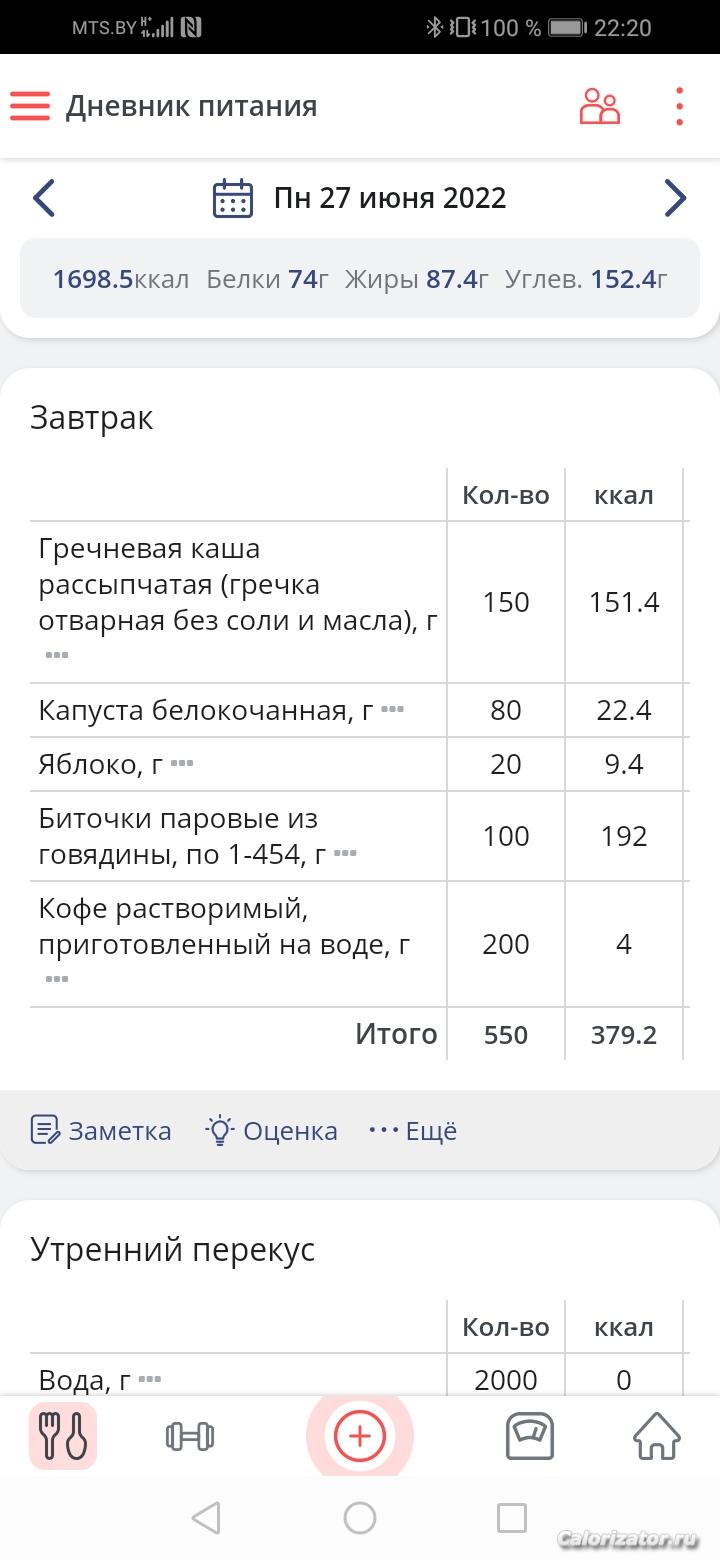Open options for Капуста белокочанная
The width and height of the screenshot is (720, 1560).
click(x=392, y=710)
